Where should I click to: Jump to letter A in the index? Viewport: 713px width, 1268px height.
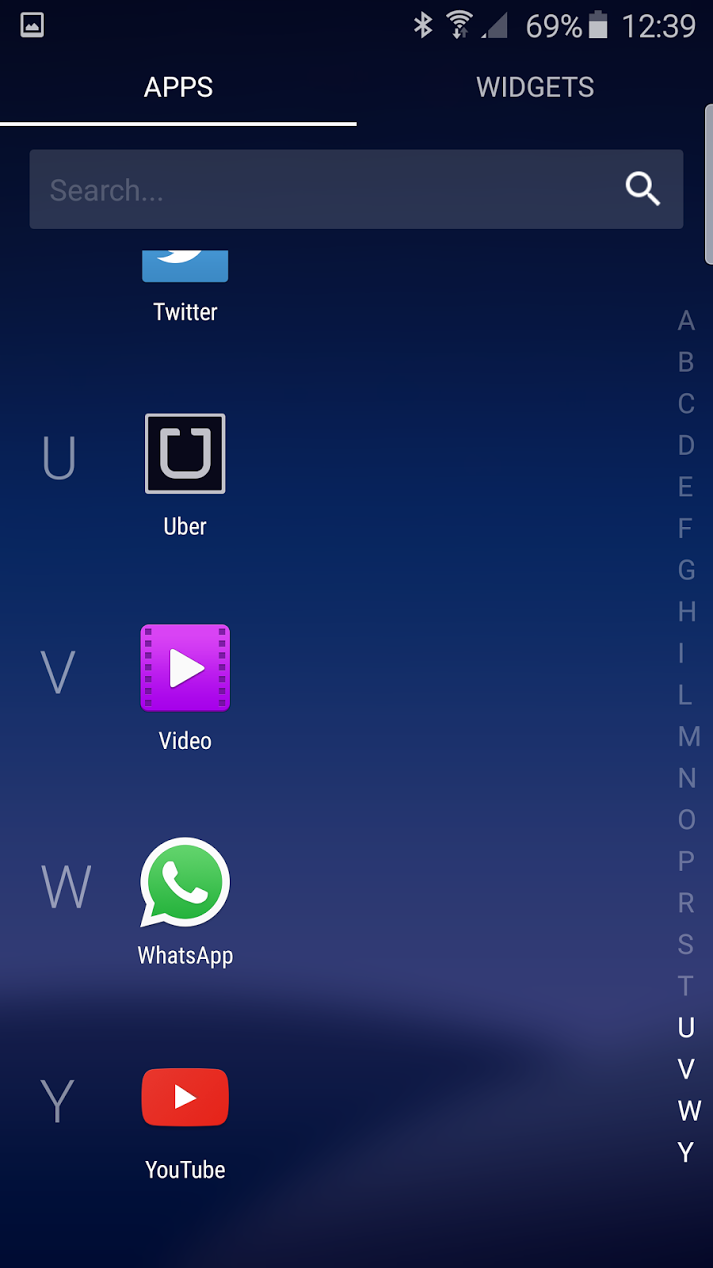point(686,321)
